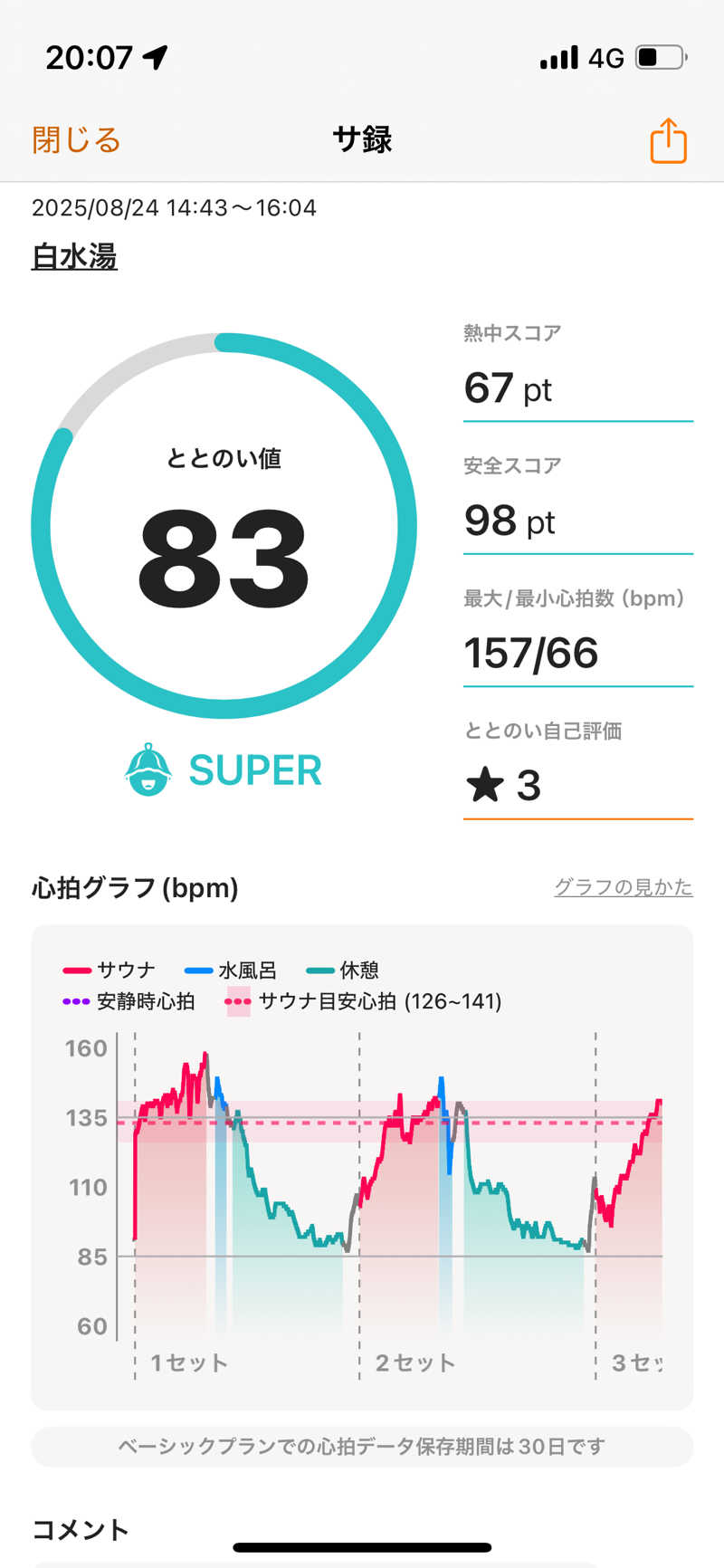Open グラフの見かた help link
724x1568 pixels.
point(623,888)
